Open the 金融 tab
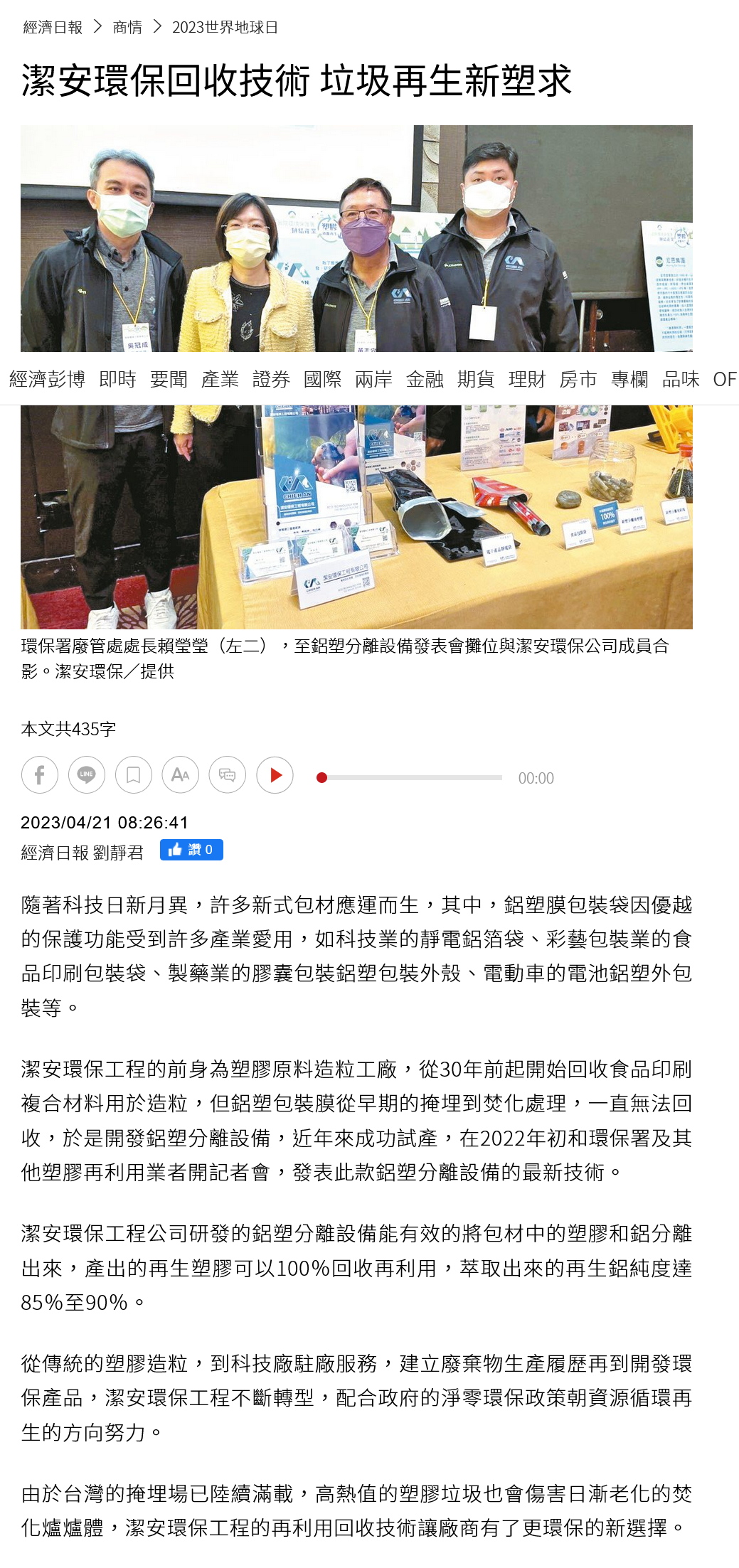 425,380
